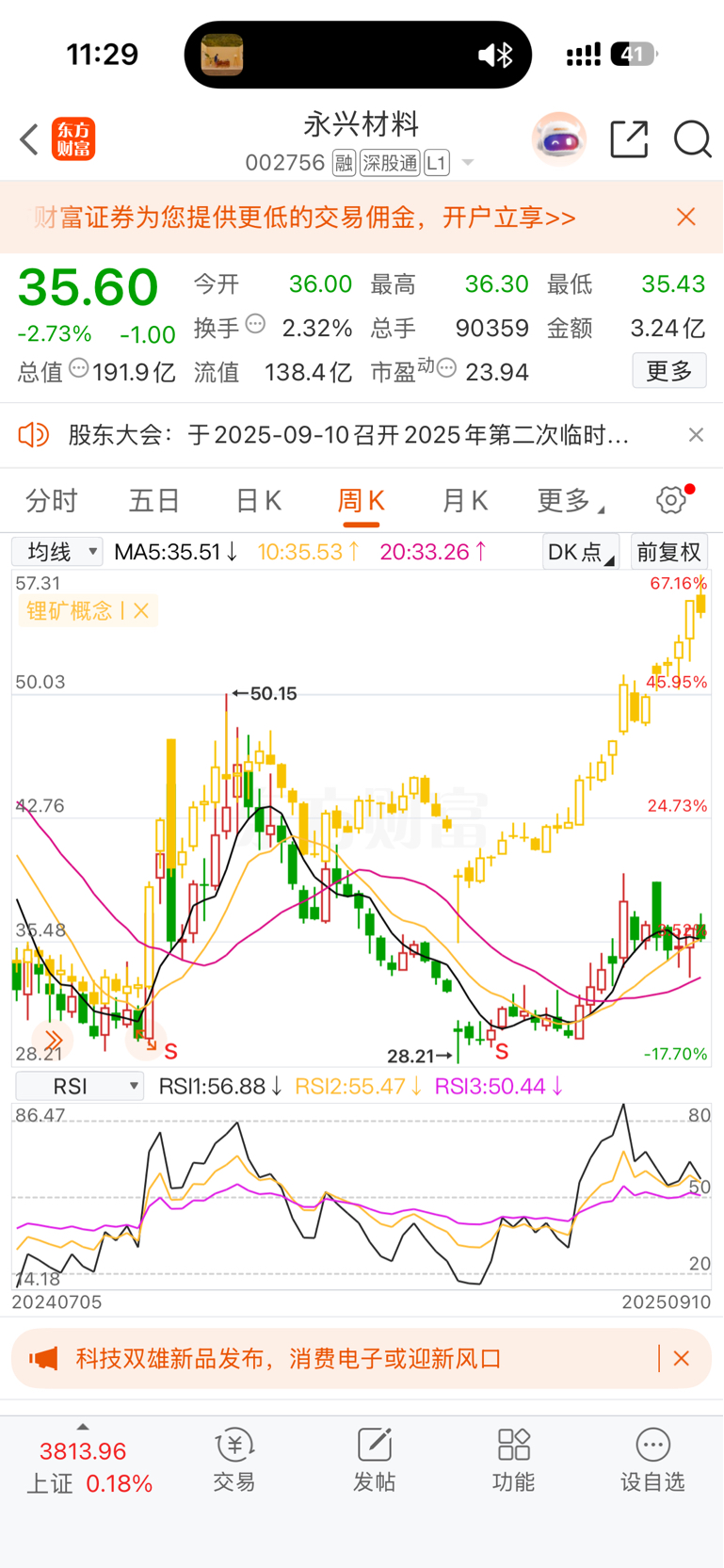Expand the 更多 chart period options
724x1568 pixels.
click(571, 500)
